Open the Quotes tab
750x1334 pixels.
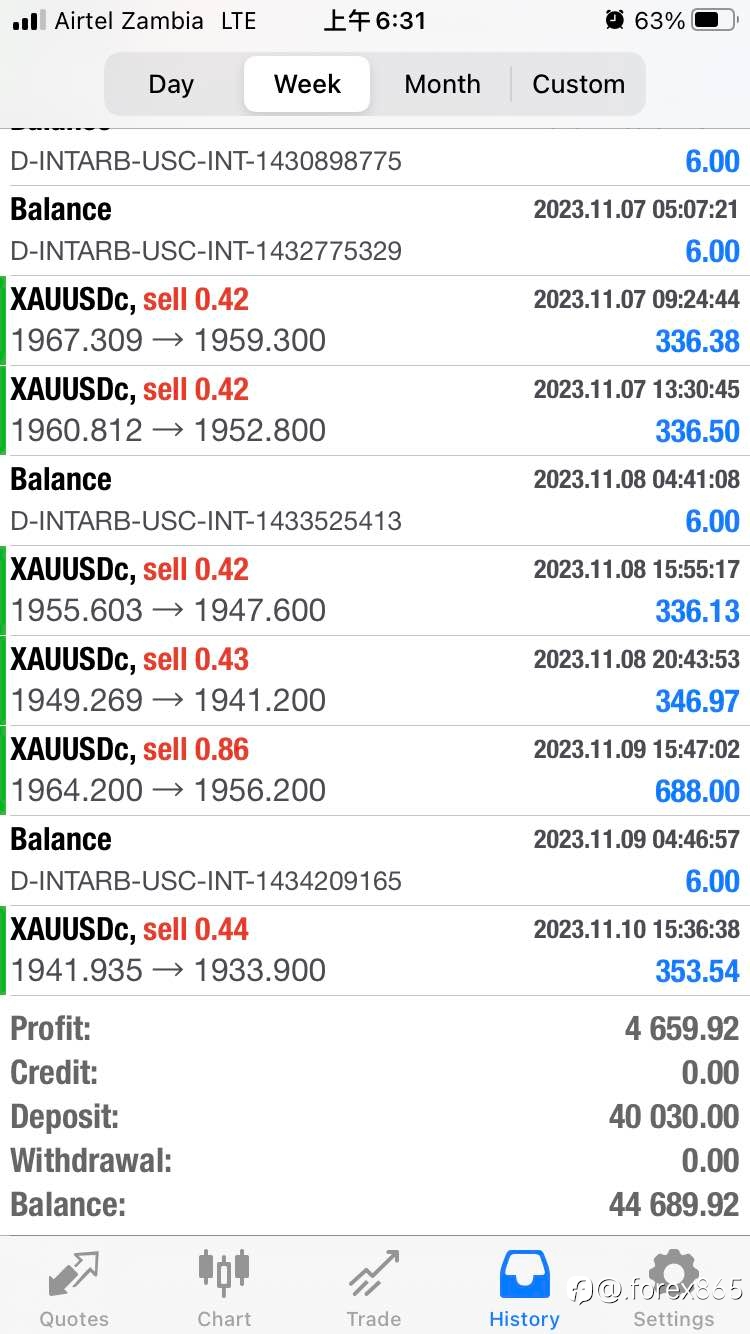point(74,1289)
